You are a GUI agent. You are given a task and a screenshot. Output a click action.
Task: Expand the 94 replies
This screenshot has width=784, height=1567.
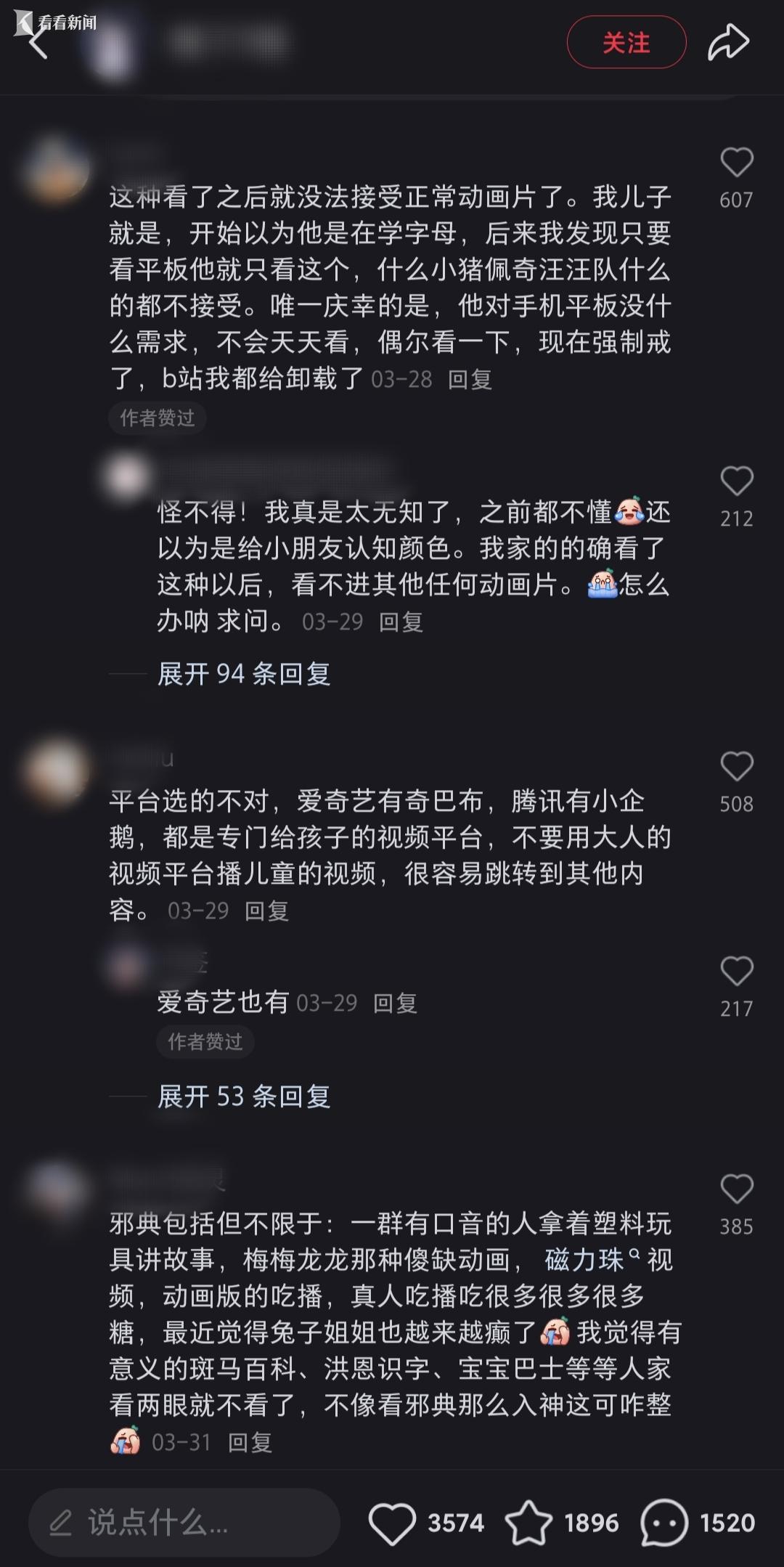244,674
